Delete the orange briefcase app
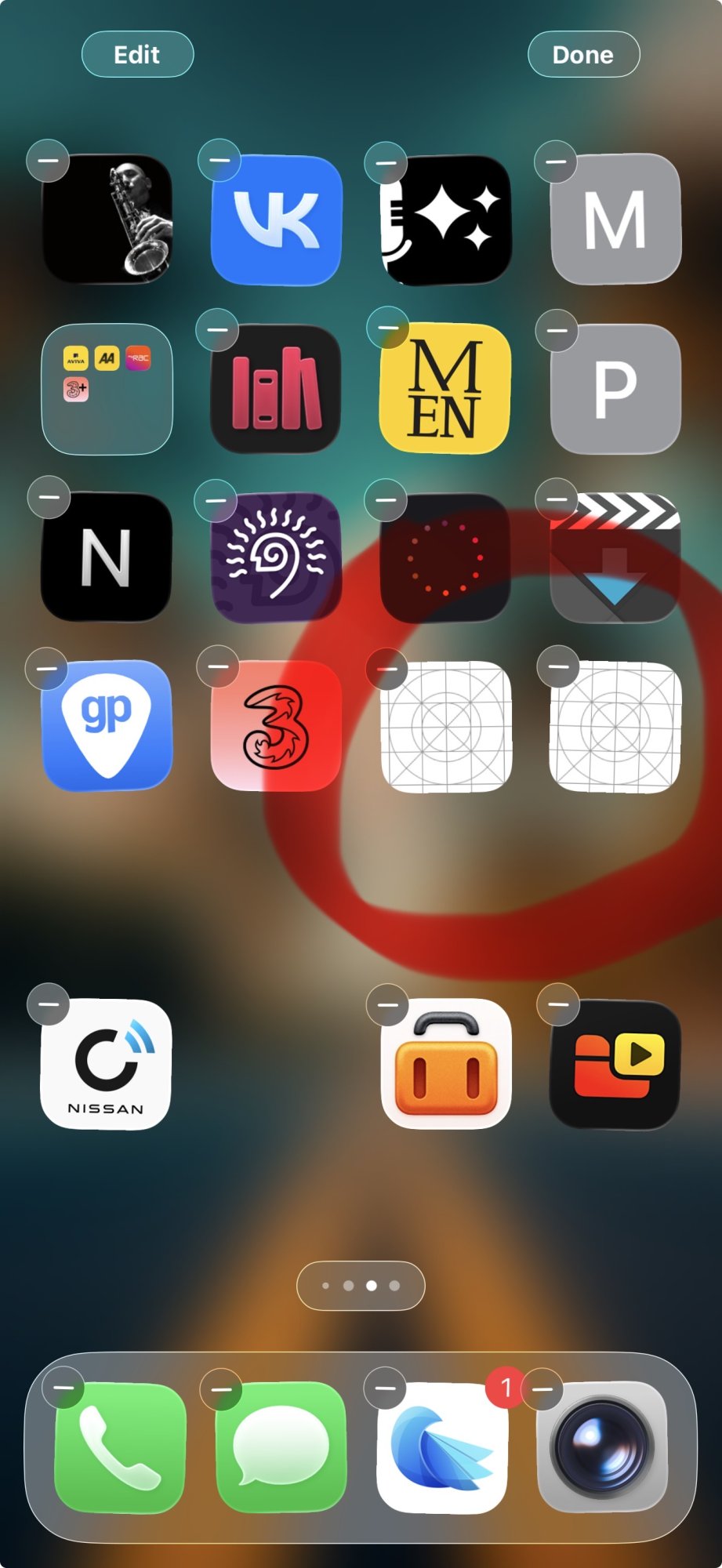Screen dimensions: 722x1568 tap(388, 1004)
